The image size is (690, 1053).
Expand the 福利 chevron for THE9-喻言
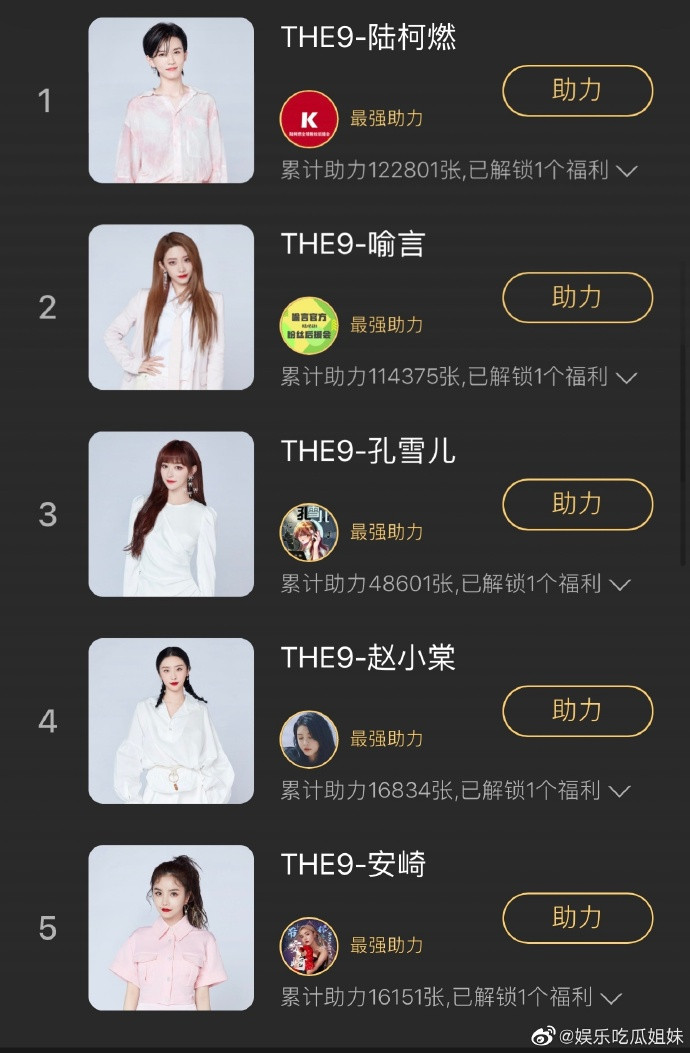627,378
